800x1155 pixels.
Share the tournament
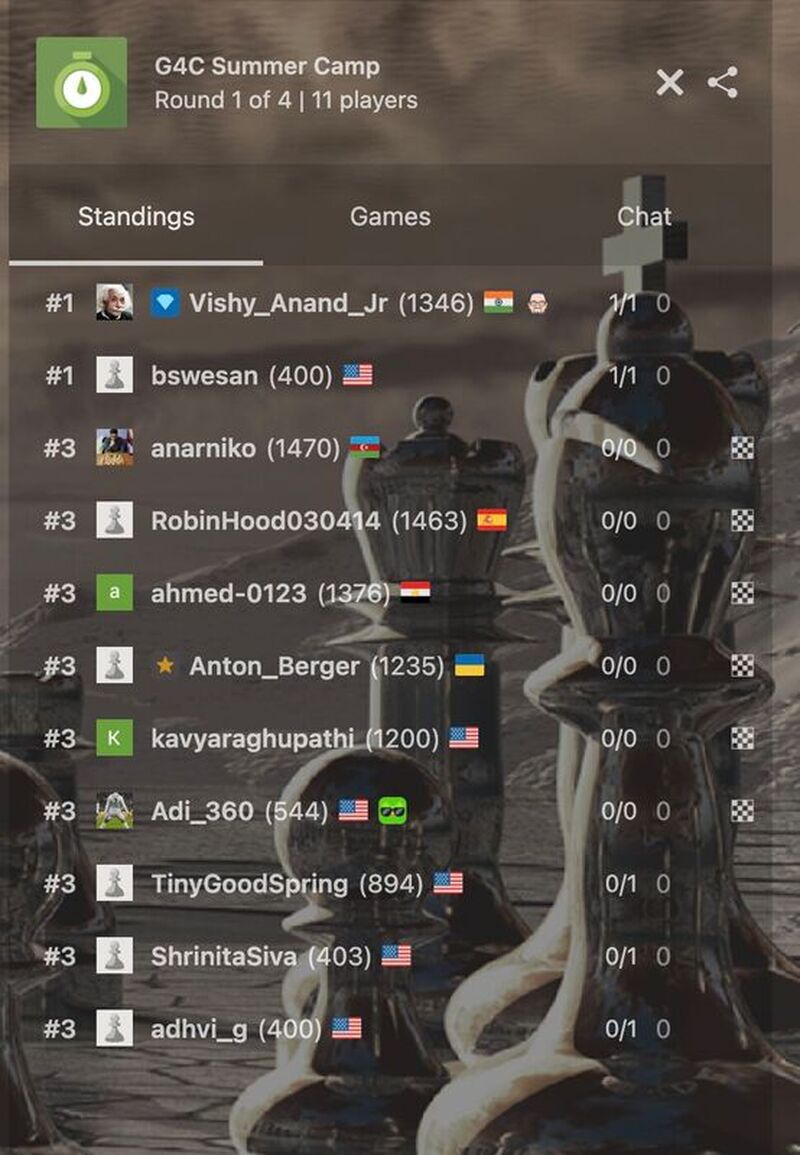722,83
